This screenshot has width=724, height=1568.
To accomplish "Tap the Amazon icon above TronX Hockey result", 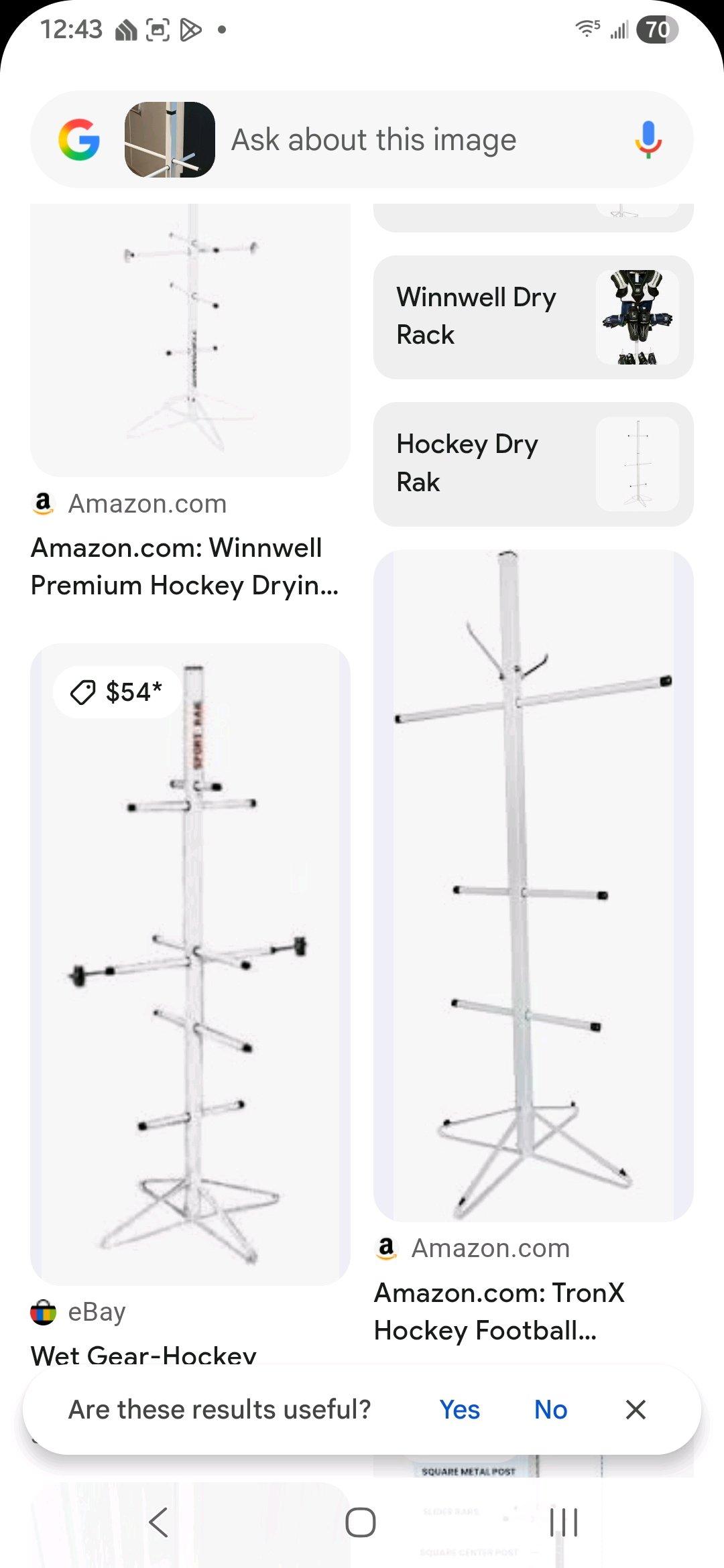I will 386,1248.
